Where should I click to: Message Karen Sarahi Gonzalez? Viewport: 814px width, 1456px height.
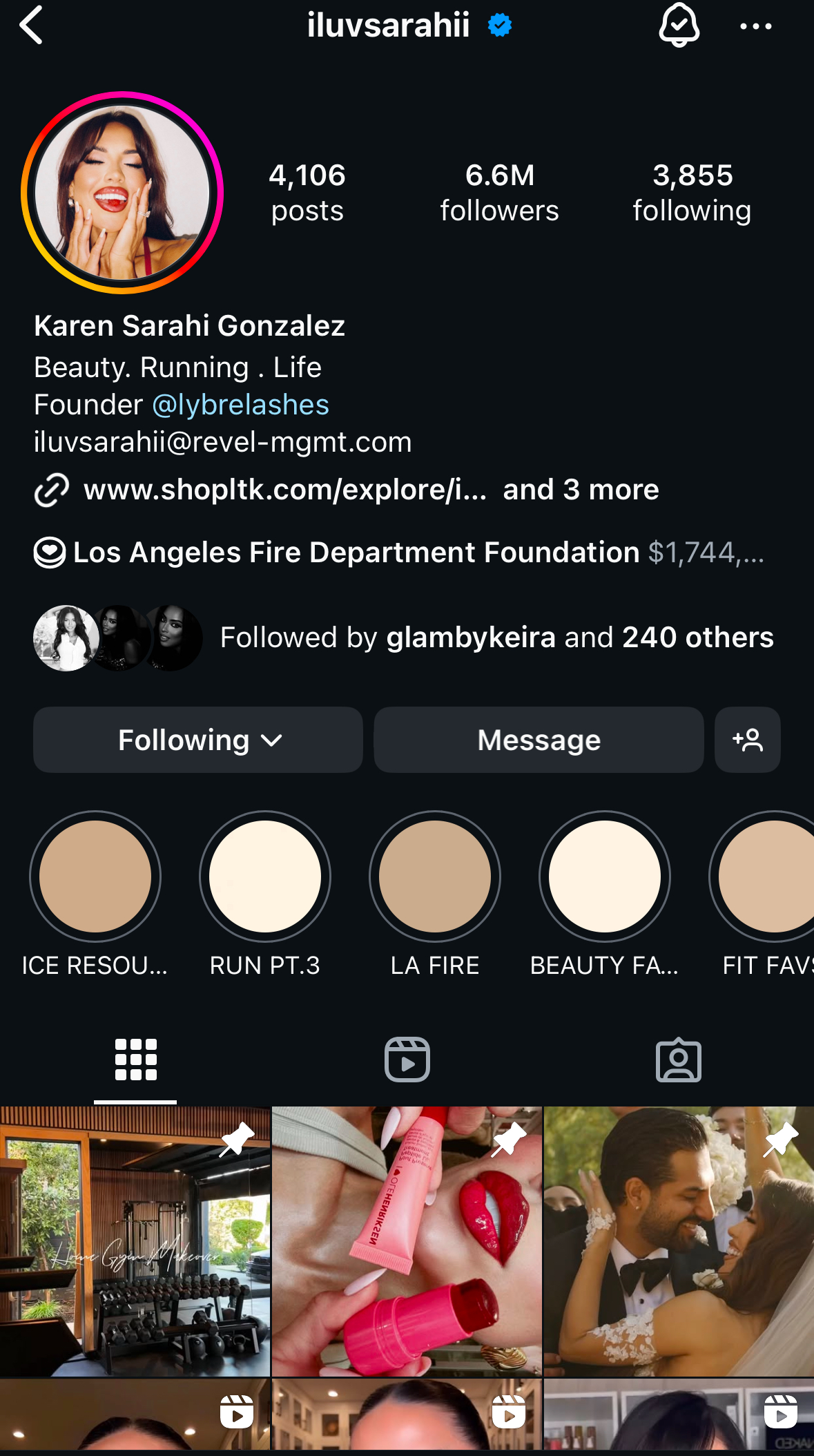tap(539, 740)
